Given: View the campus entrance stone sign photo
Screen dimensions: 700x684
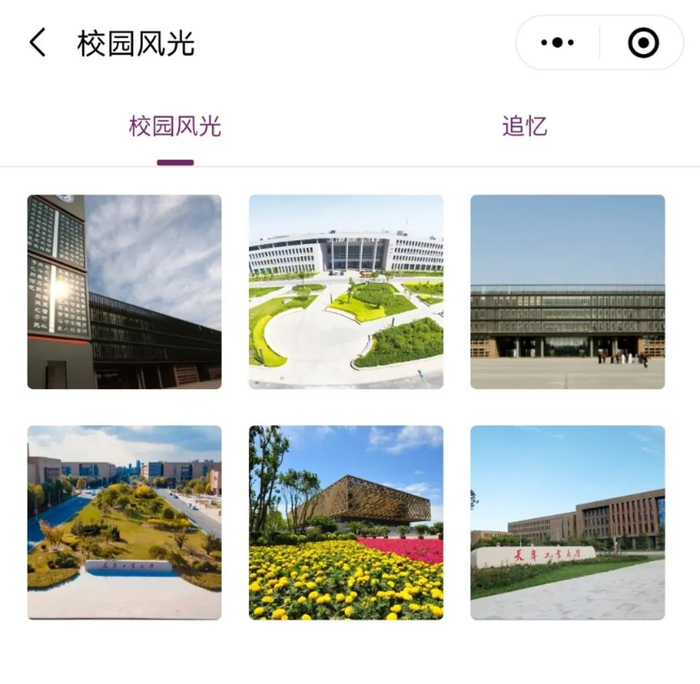Looking at the screenshot, I should 568,523.
